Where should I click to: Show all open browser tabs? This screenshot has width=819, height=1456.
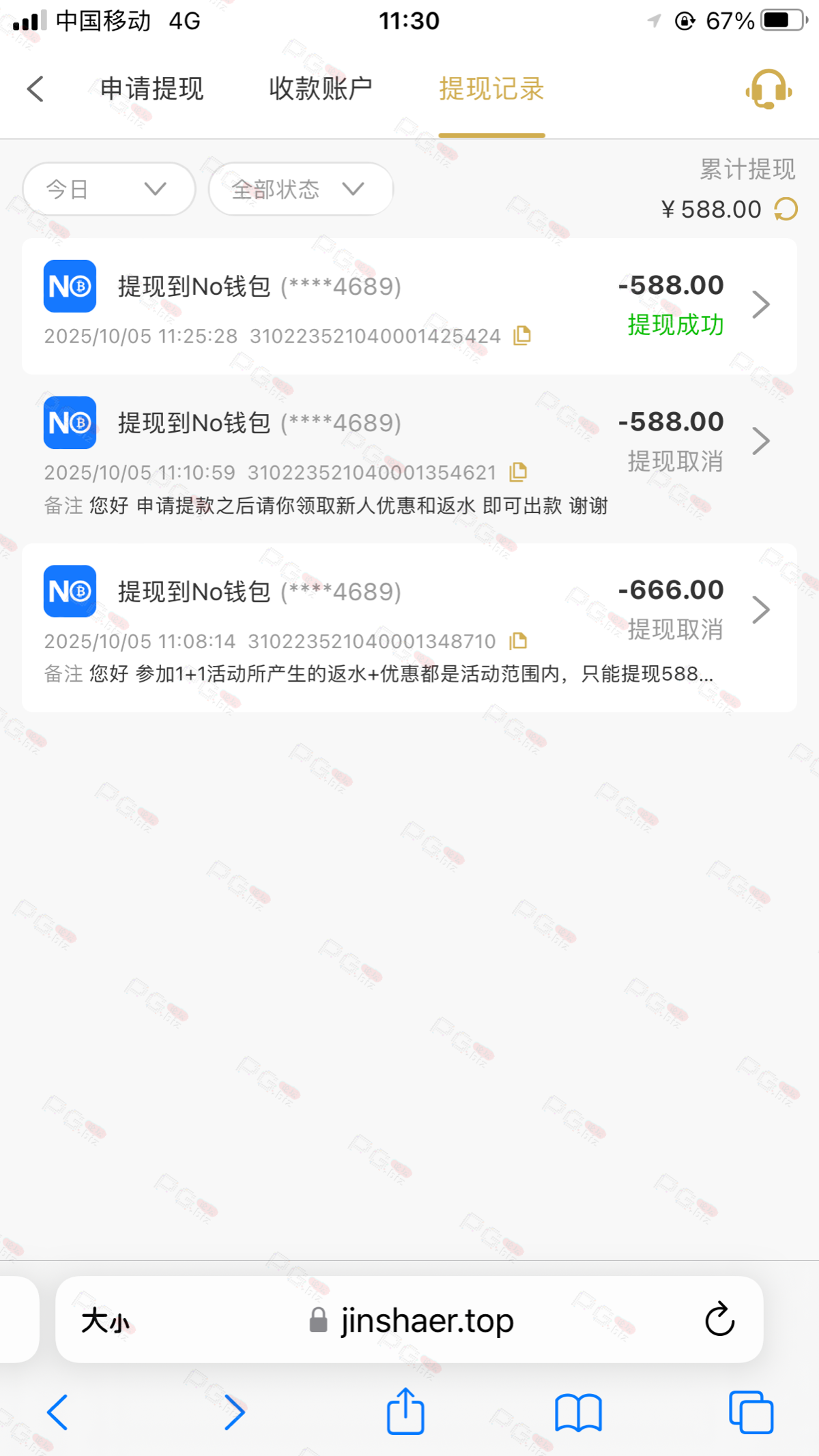tap(751, 1412)
